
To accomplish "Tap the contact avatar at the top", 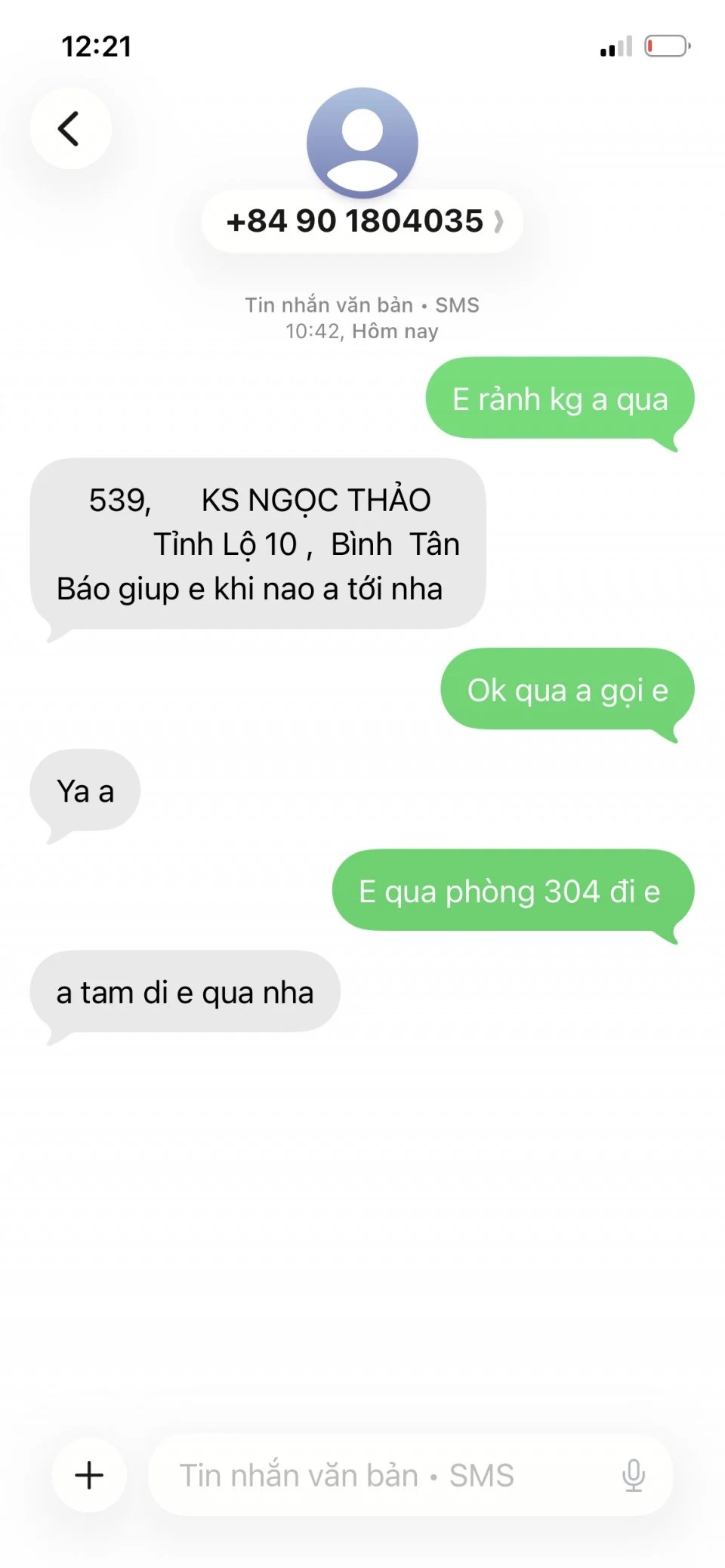I will [362, 141].
